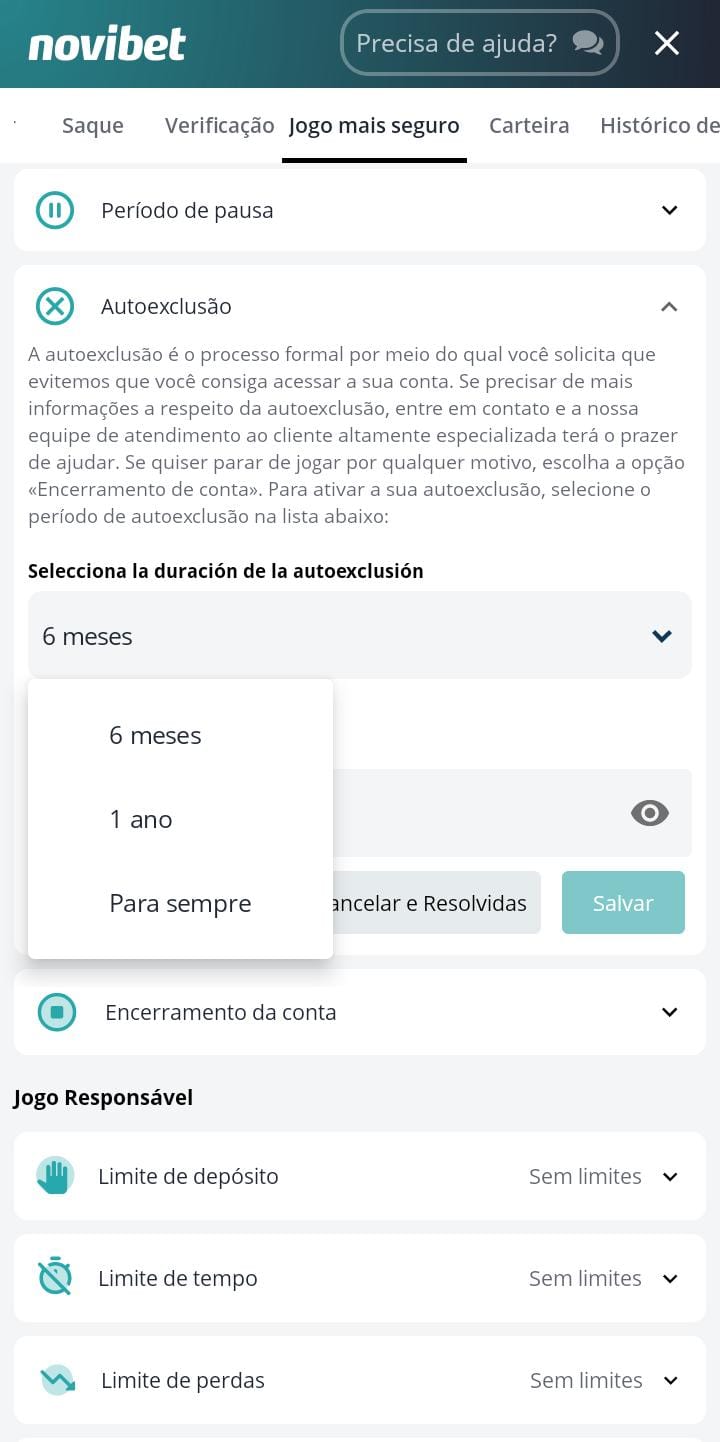This screenshot has height=1442, width=720.
Task: Click the Autoexclusão circled X icon
Action: pos(57,306)
